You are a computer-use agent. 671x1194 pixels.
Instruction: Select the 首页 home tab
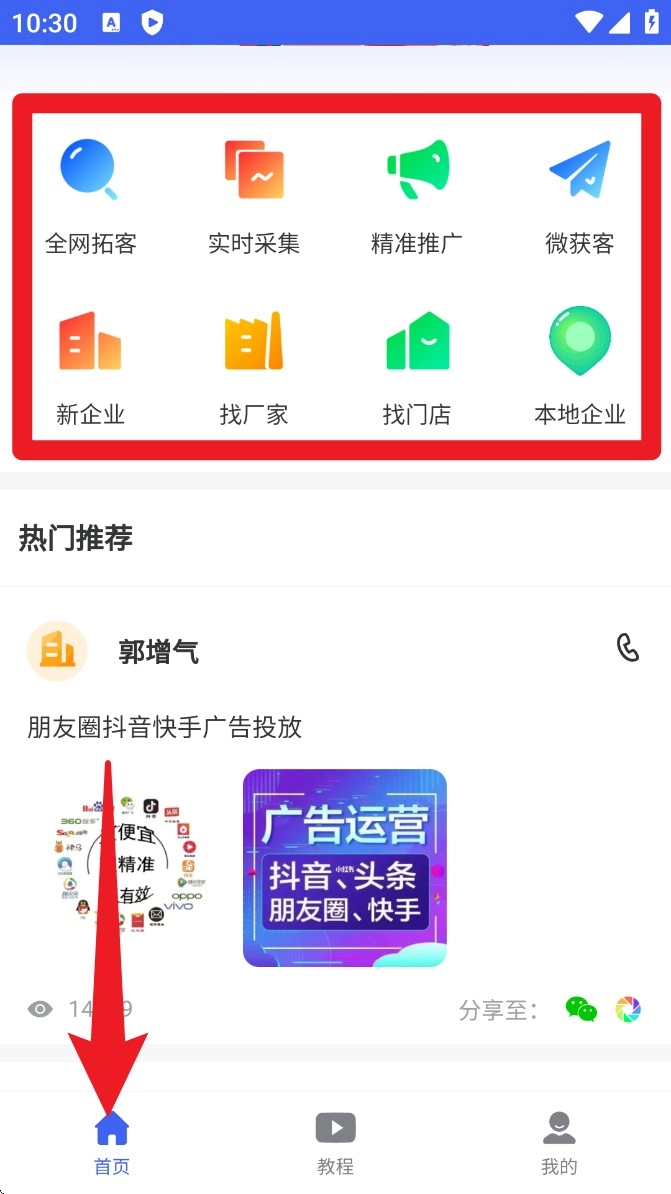click(x=112, y=1144)
